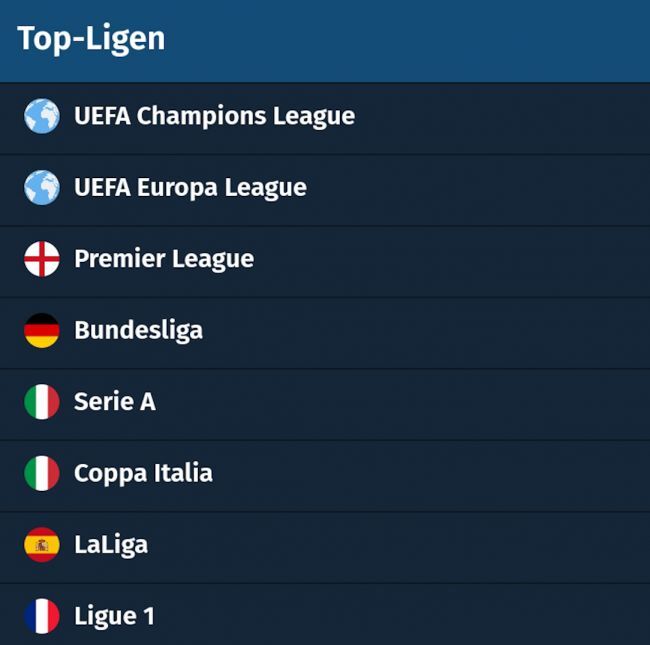Open Serie A league
Viewport: 650px width, 645px height.
(115, 402)
